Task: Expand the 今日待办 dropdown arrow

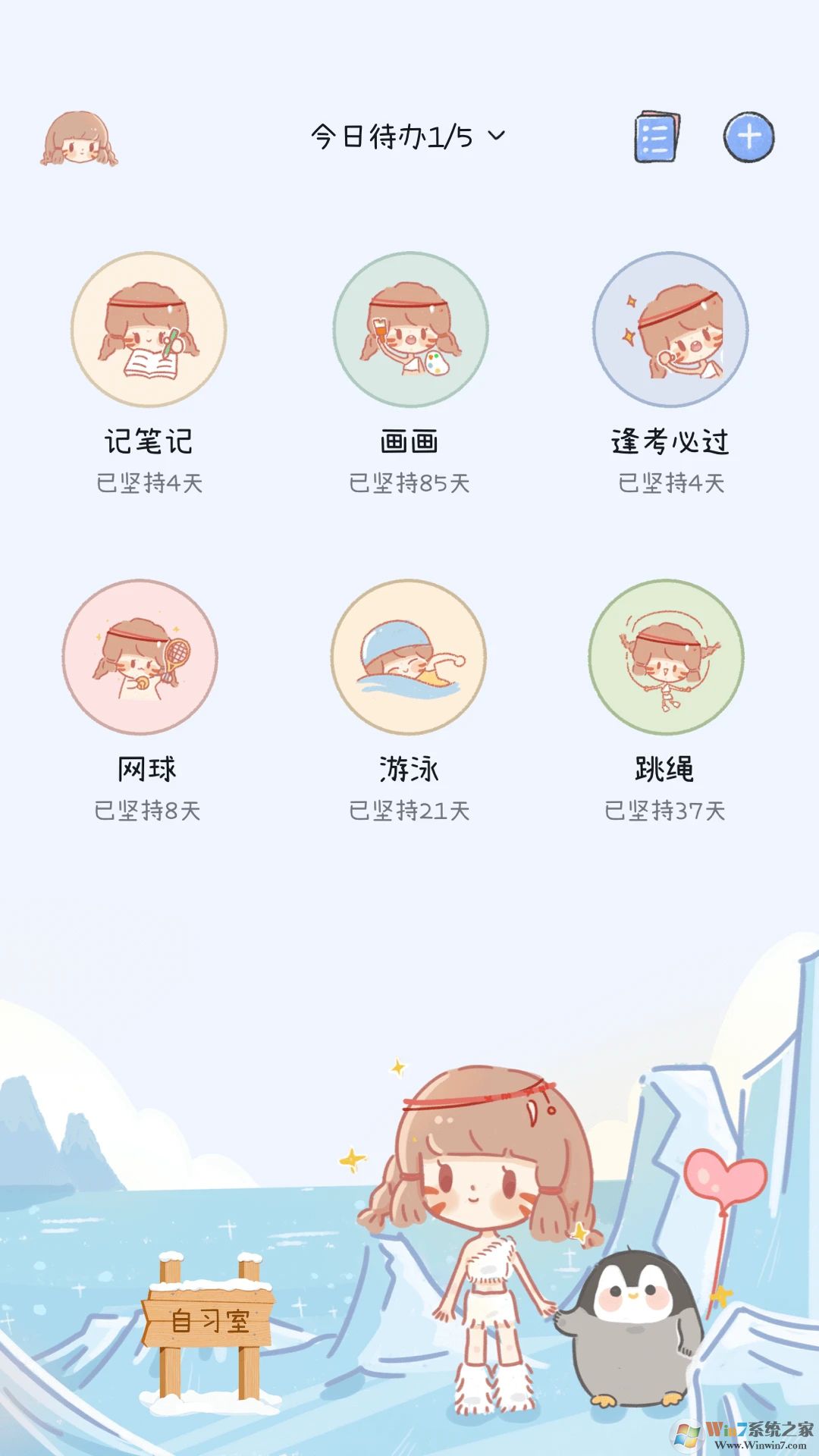Action: click(x=496, y=138)
